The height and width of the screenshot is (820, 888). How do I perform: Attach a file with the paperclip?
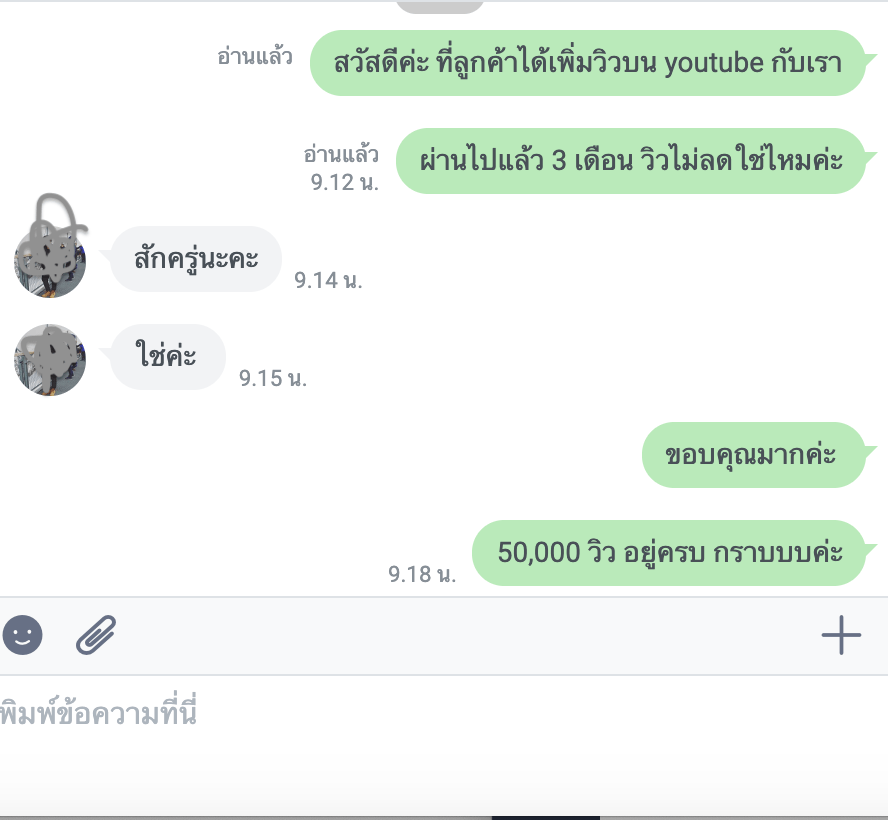97,634
